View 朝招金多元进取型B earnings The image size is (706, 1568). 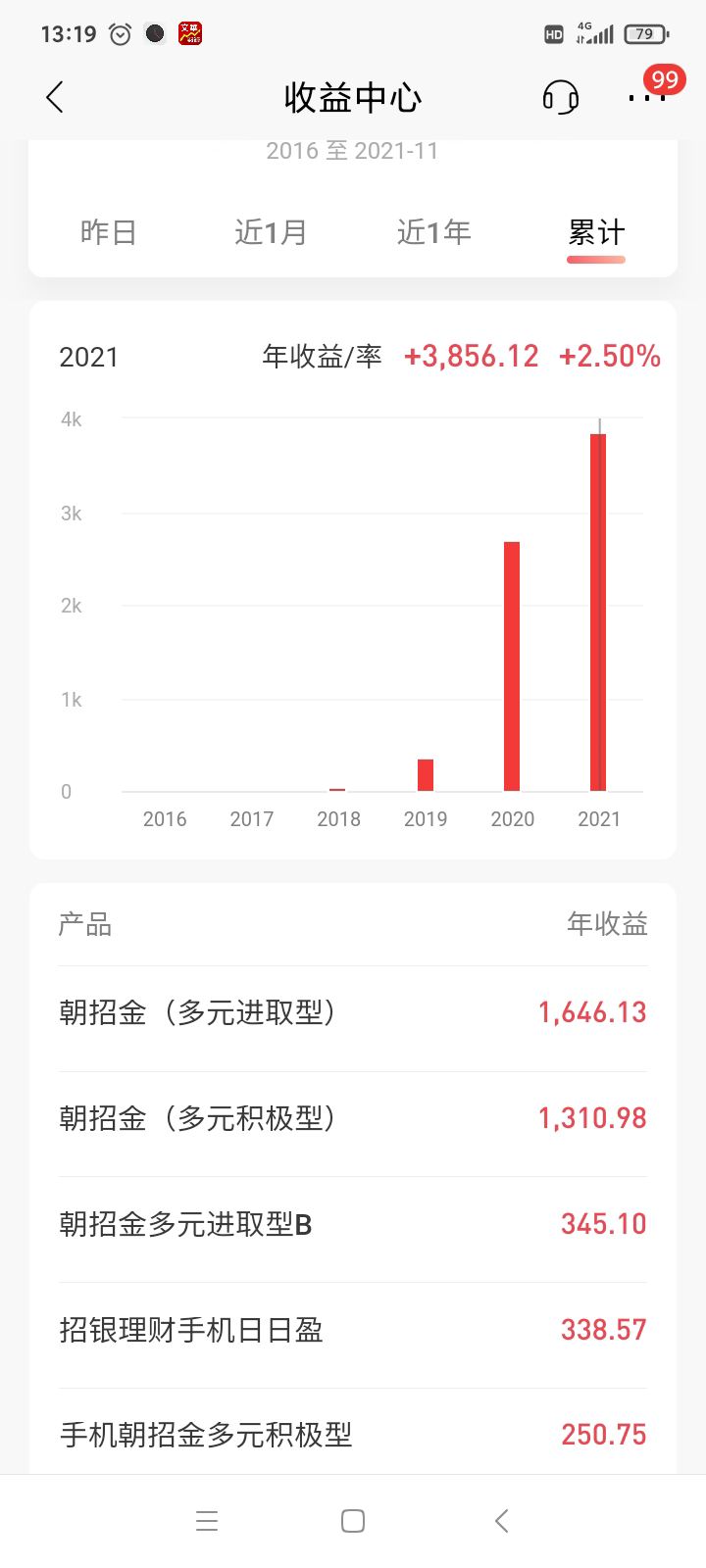tap(353, 1224)
